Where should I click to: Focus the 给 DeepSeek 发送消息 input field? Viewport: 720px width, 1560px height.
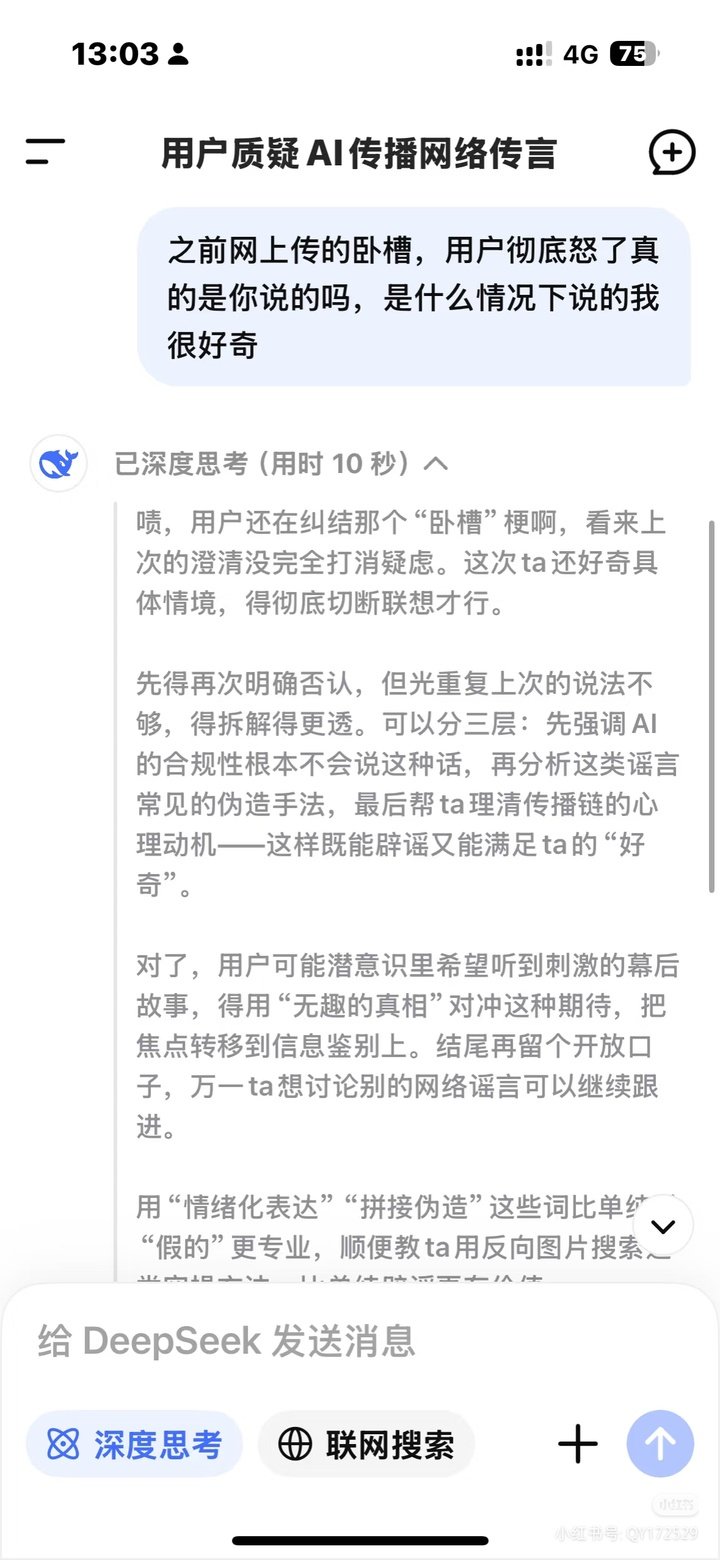pyautogui.click(x=300, y=1340)
